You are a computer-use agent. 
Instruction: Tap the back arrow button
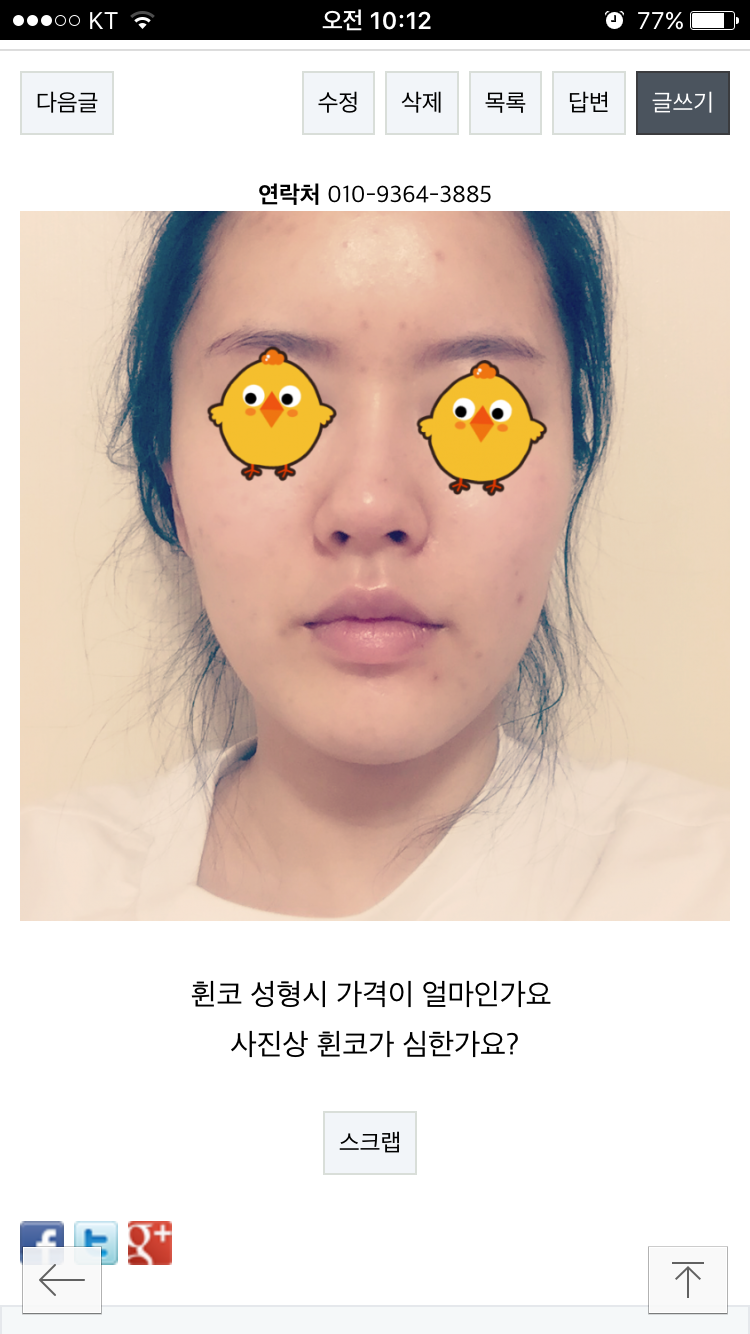tap(62, 1280)
